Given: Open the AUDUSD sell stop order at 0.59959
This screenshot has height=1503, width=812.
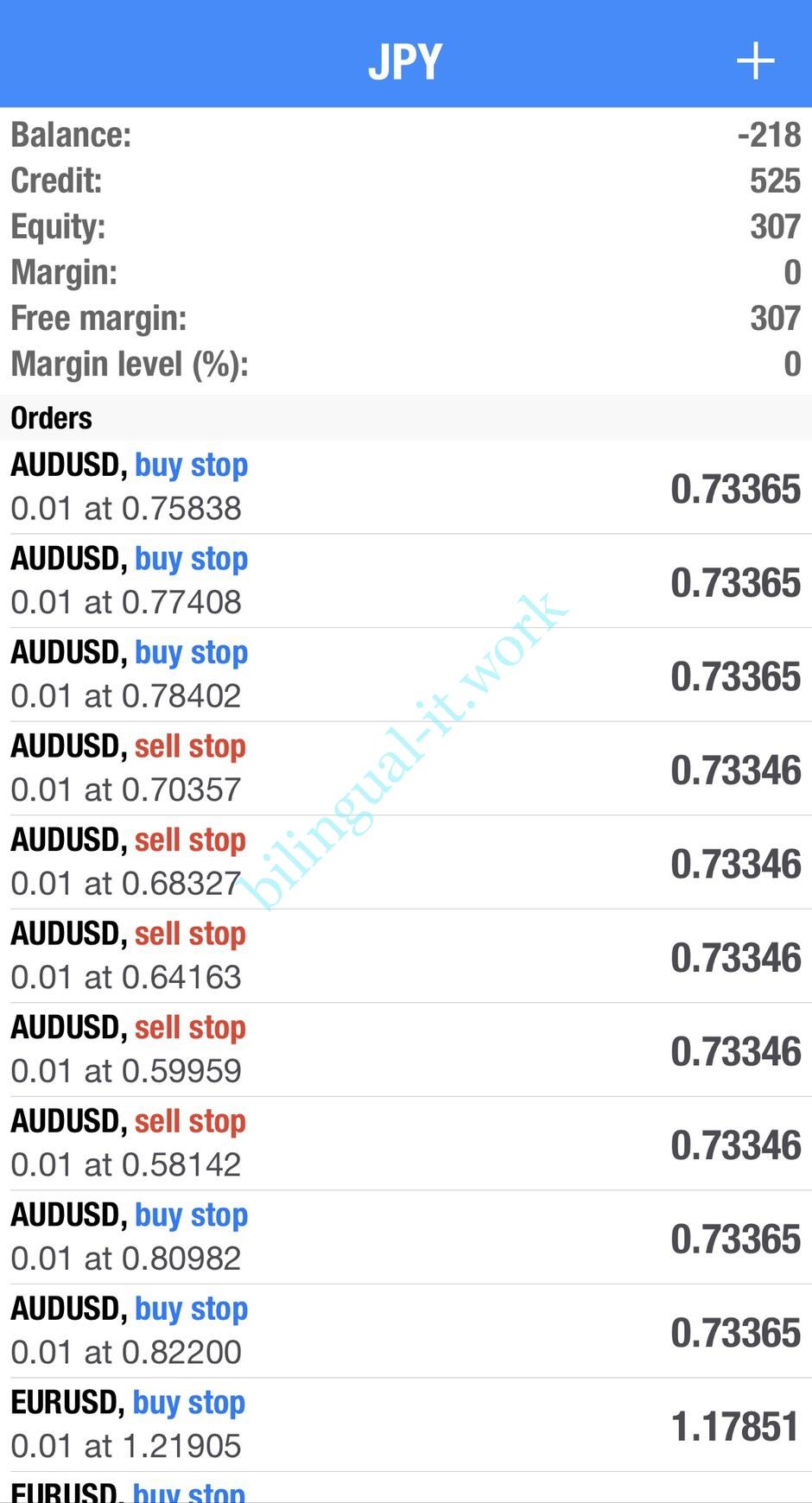Looking at the screenshot, I should (x=405, y=1050).
